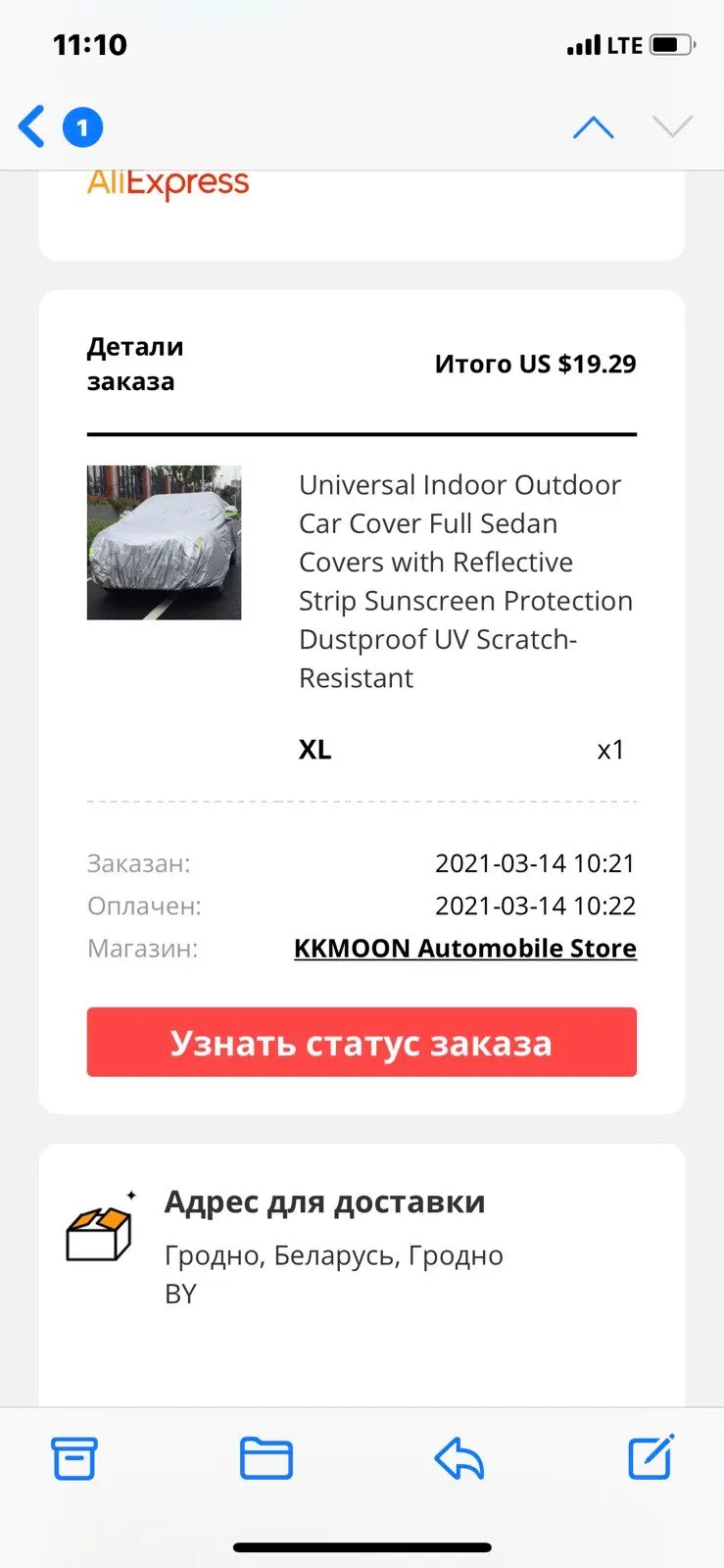Open the KKMOON Automobile Store link
This screenshot has width=724, height=1568.
[x=464, y=949]
